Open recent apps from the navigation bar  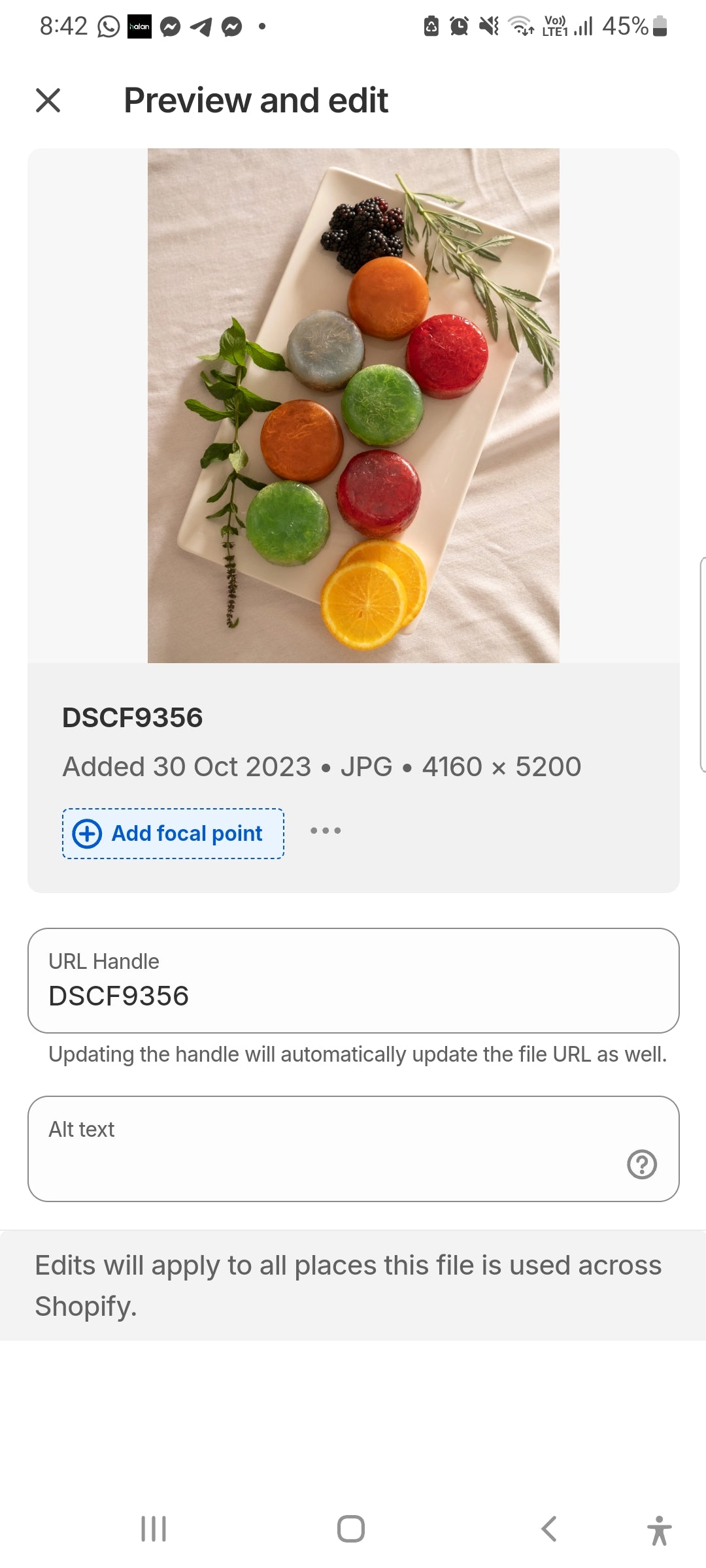154,1529
